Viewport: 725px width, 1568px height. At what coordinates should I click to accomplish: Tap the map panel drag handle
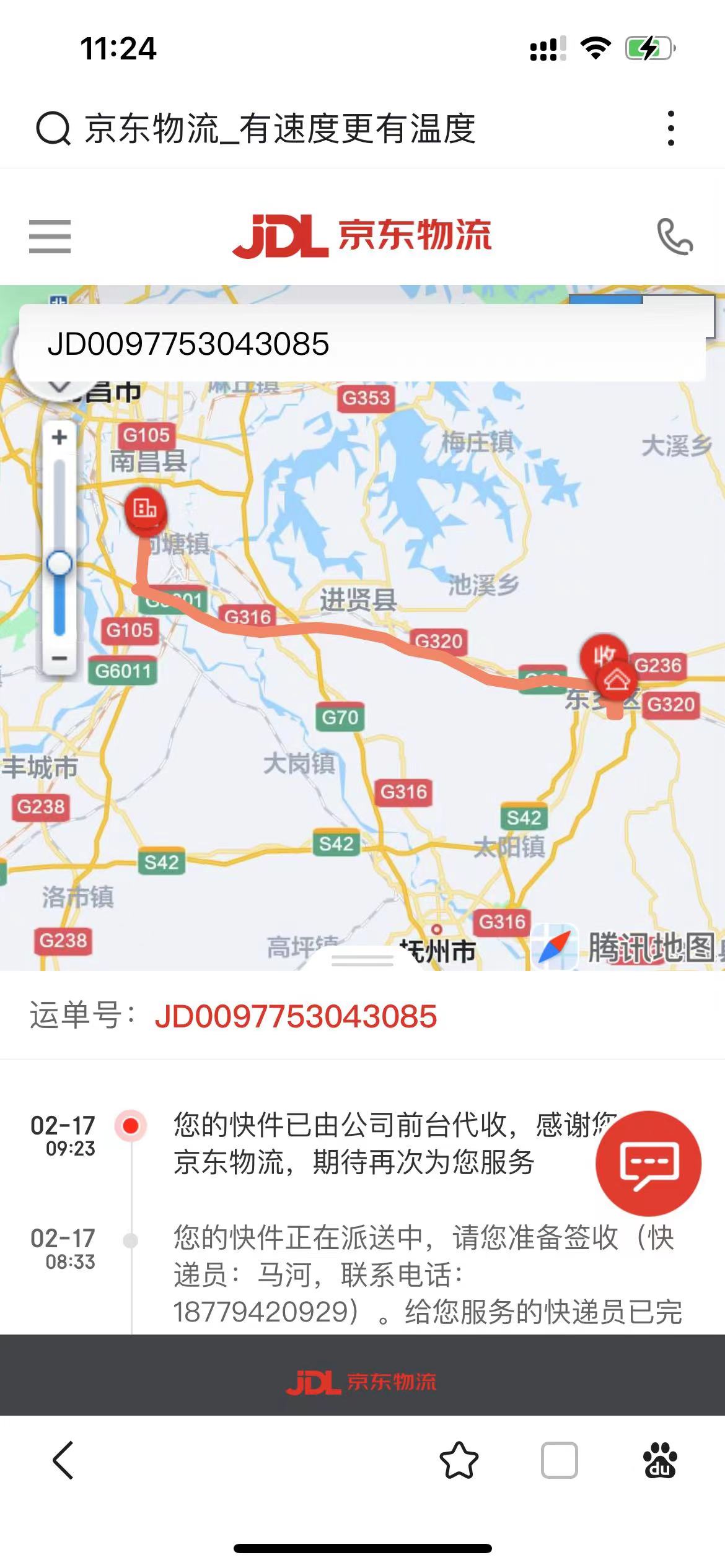(362, 960)
